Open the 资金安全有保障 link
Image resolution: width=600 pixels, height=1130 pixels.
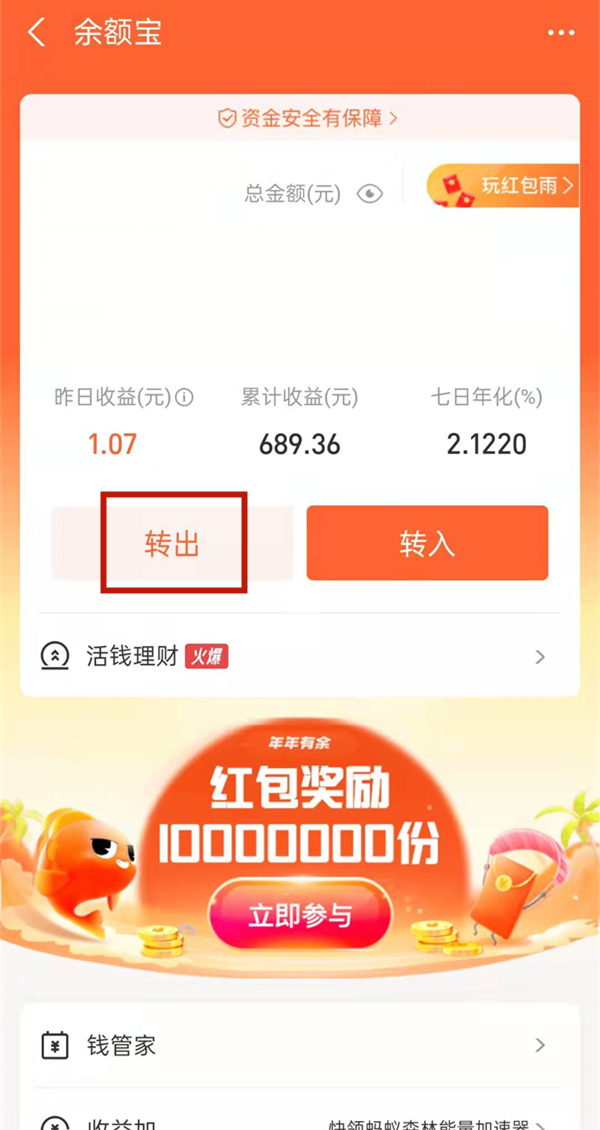pos(308,118)
